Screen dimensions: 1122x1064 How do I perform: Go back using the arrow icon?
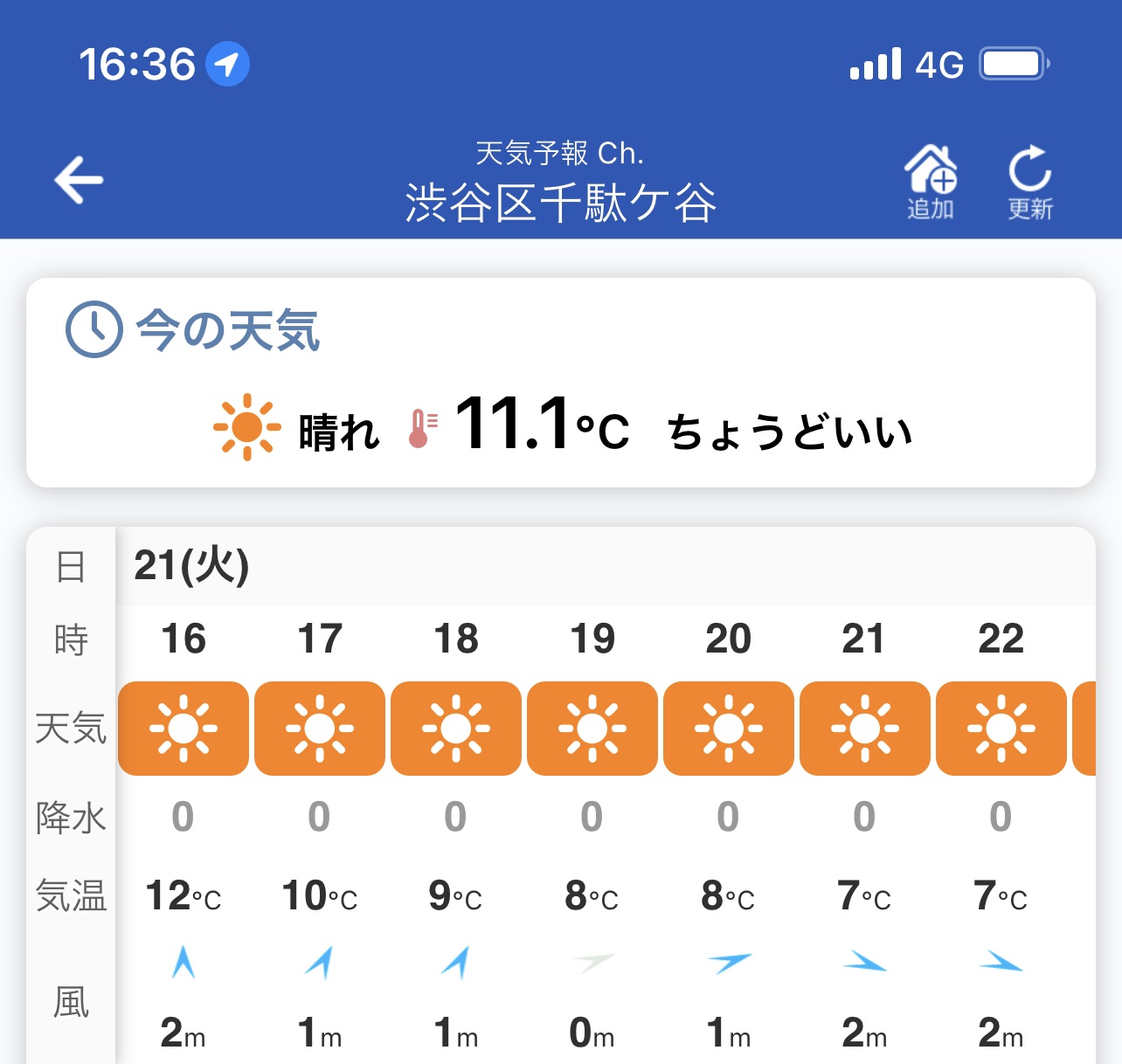coord(80,180)
